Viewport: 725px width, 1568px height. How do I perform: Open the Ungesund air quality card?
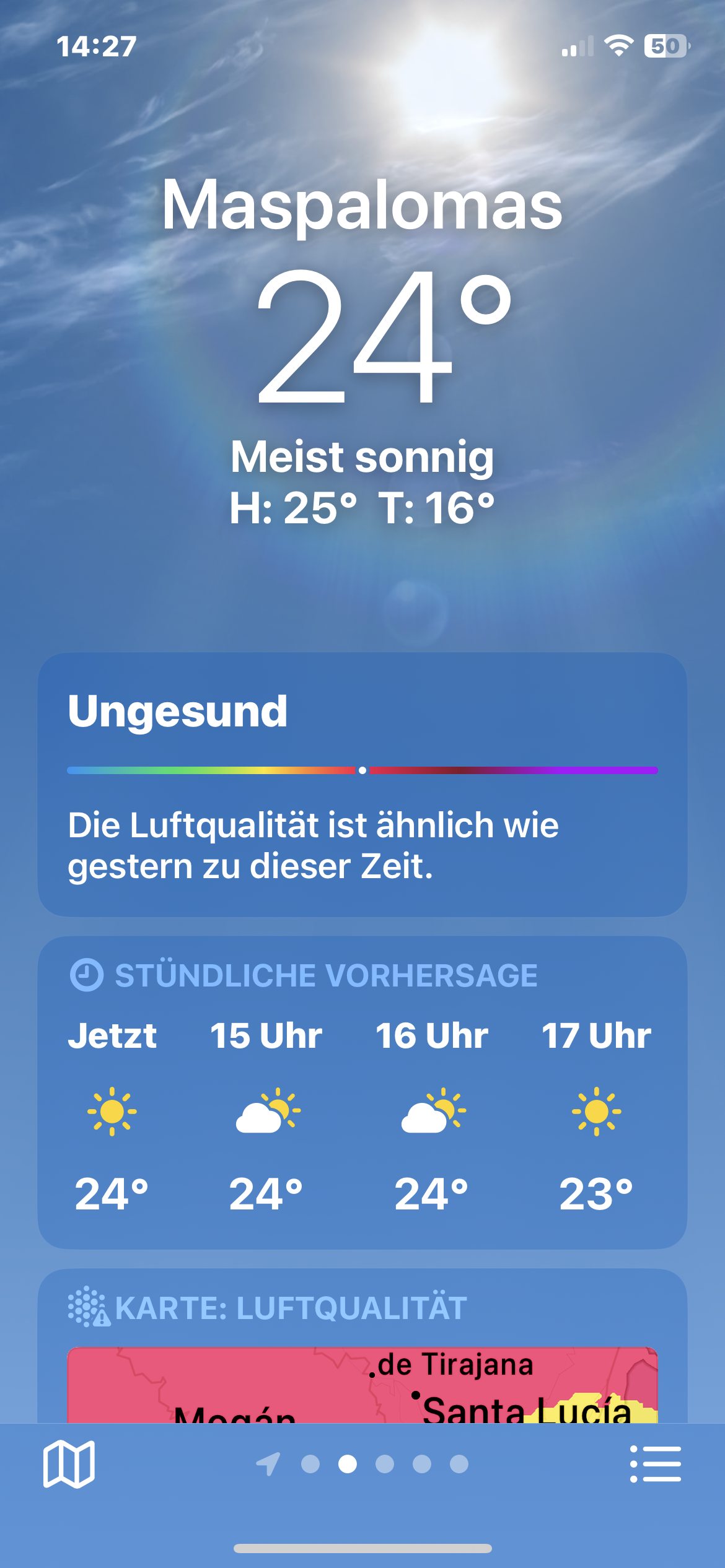[362, 784]
